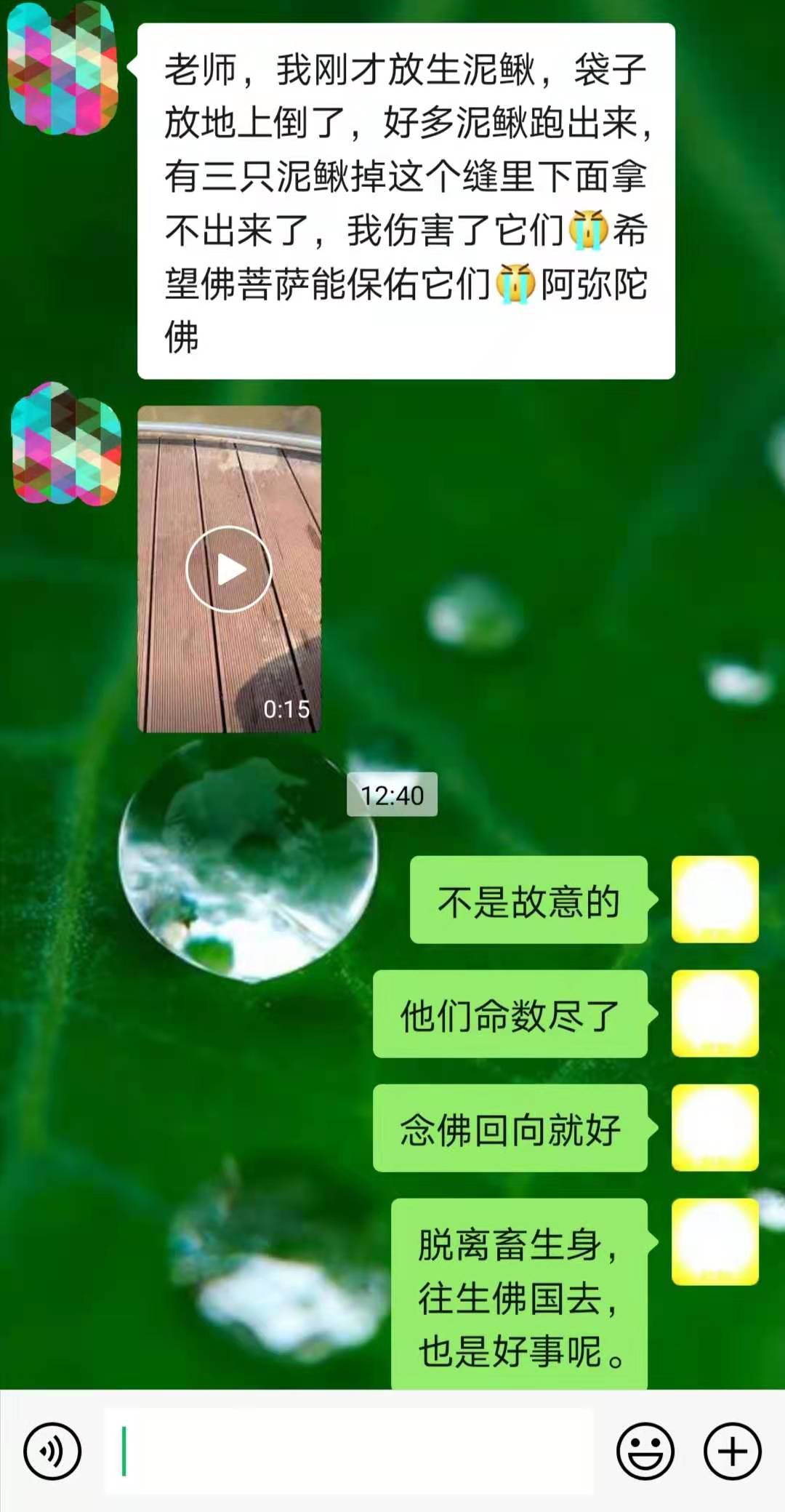Screen dimensions: 785x1512
Task: Tap the long white message about 放生泥鳅
Action: click(x=407, y=196)
